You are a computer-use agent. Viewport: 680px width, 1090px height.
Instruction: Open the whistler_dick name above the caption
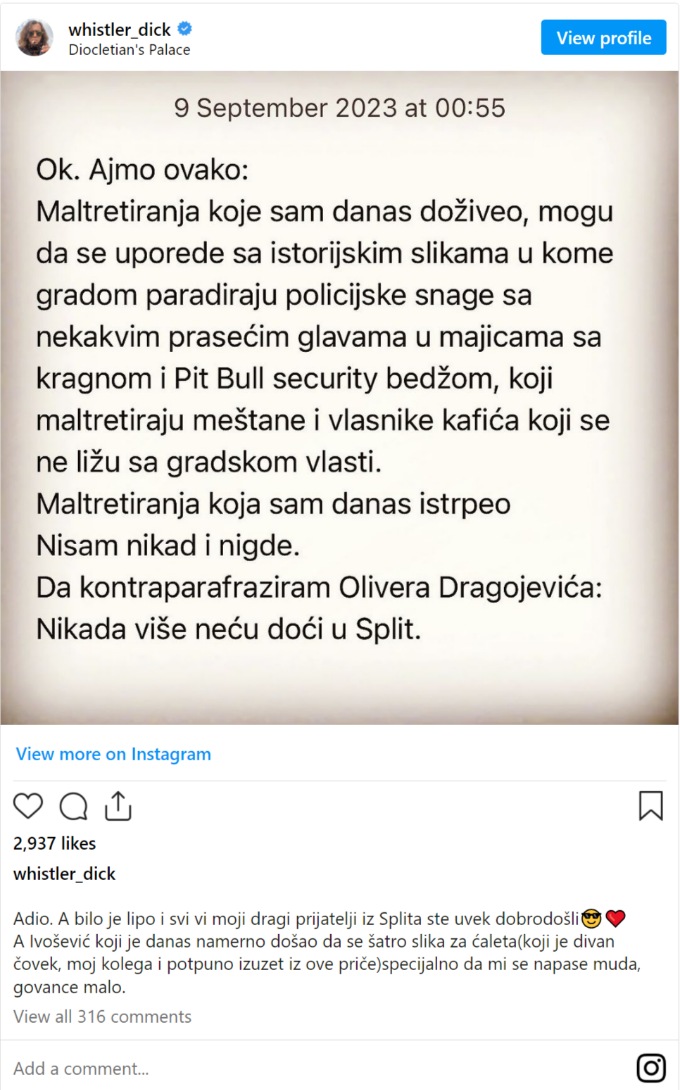point(64,874)
